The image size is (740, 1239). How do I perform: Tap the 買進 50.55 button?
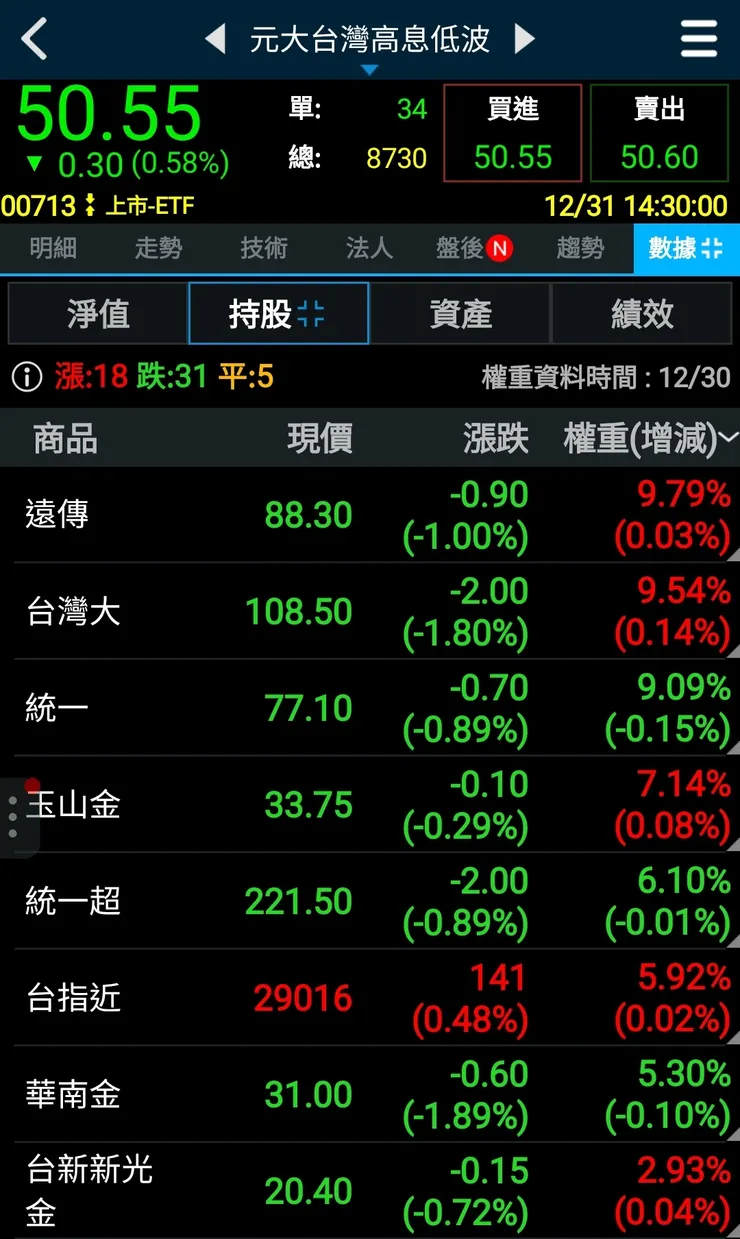point(512,133)
